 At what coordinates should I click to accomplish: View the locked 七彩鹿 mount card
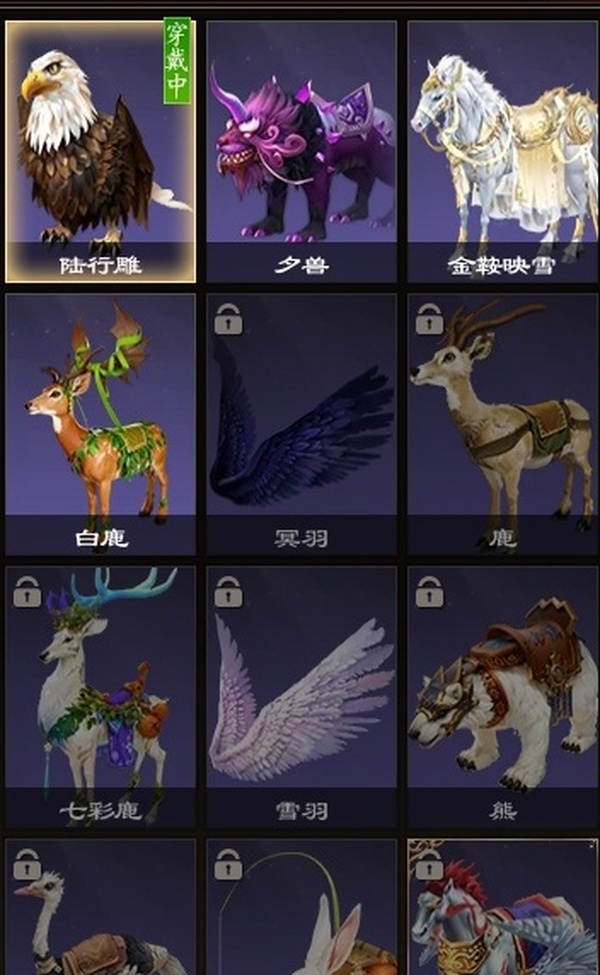pos(100,695)
